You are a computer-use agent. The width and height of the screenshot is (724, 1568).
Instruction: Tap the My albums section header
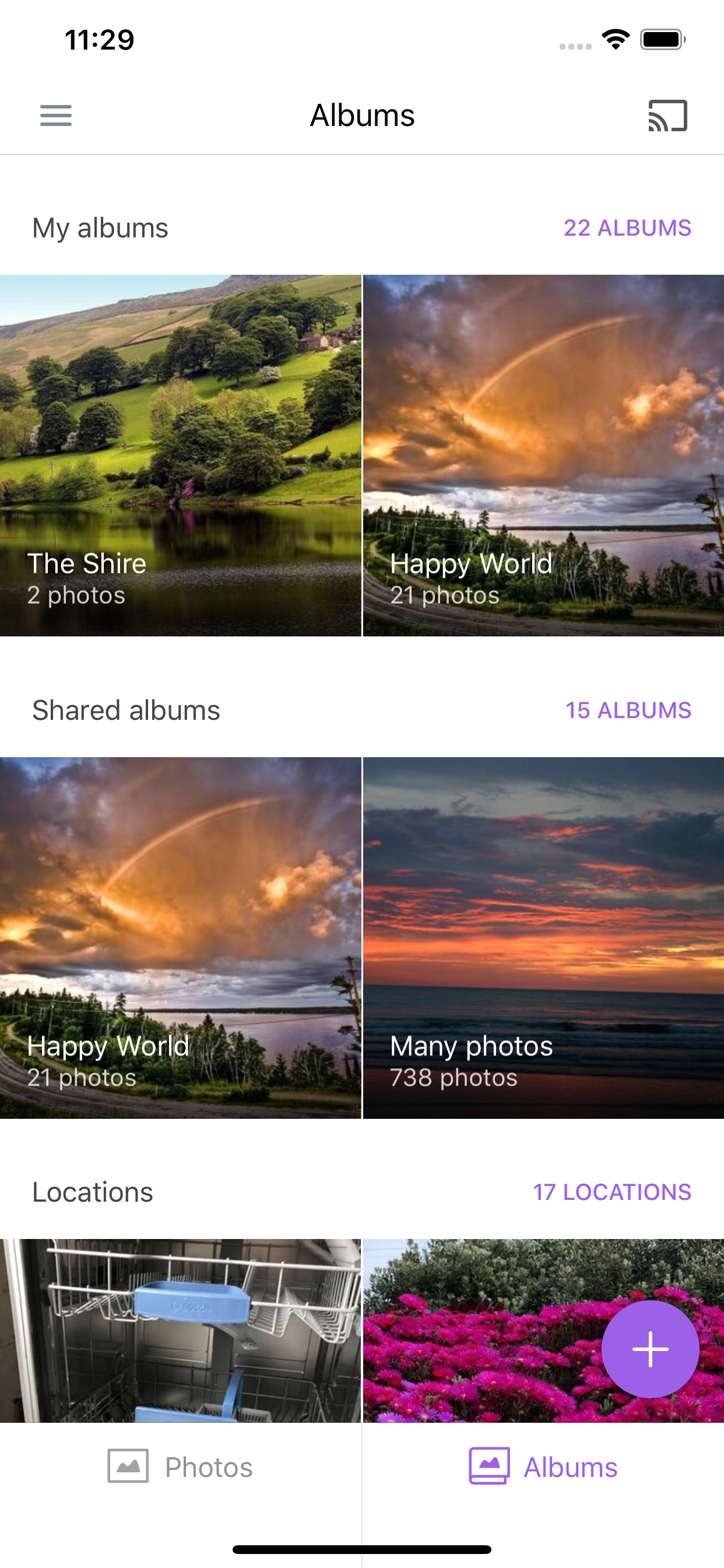click(x=101, y=228)
